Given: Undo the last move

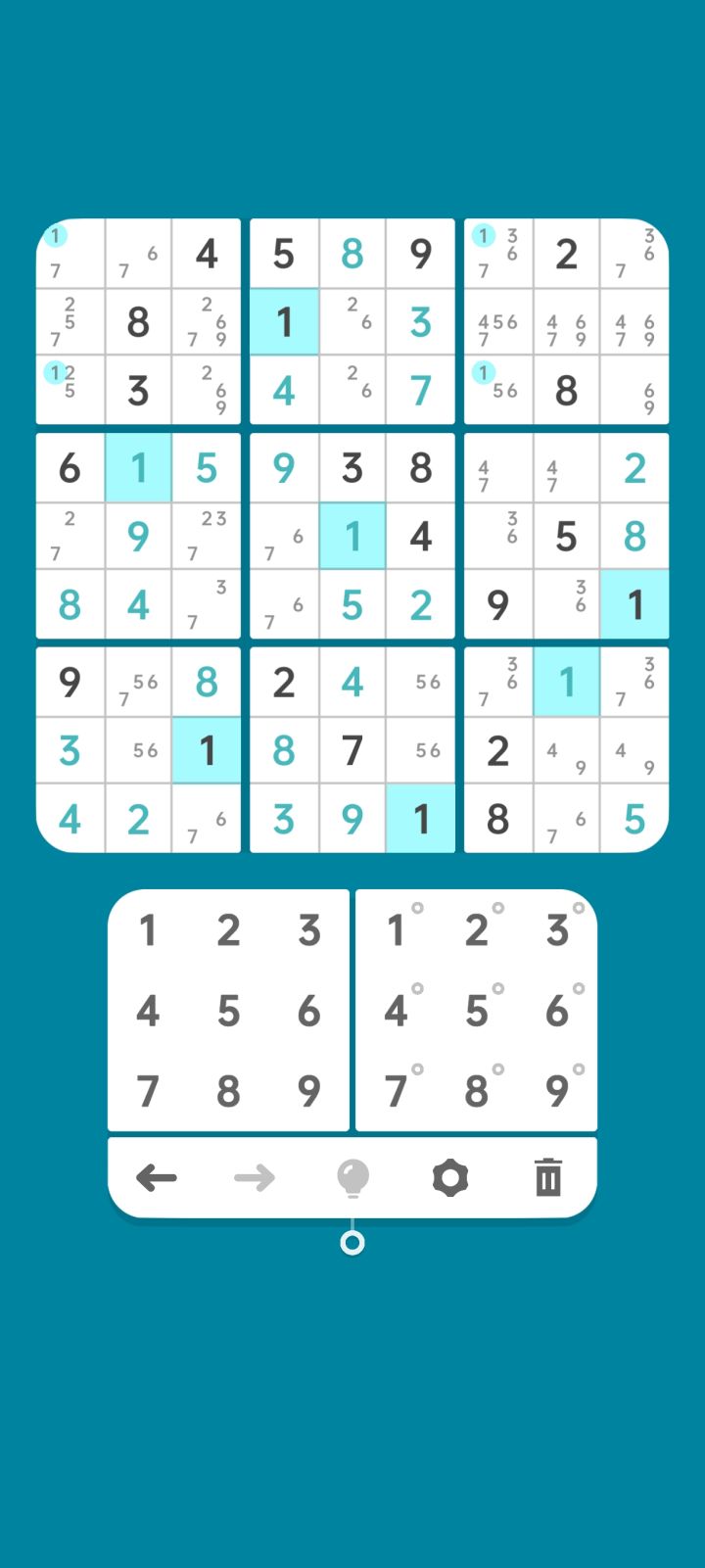Looking at the screenshot, I should tap(157, 1178).
